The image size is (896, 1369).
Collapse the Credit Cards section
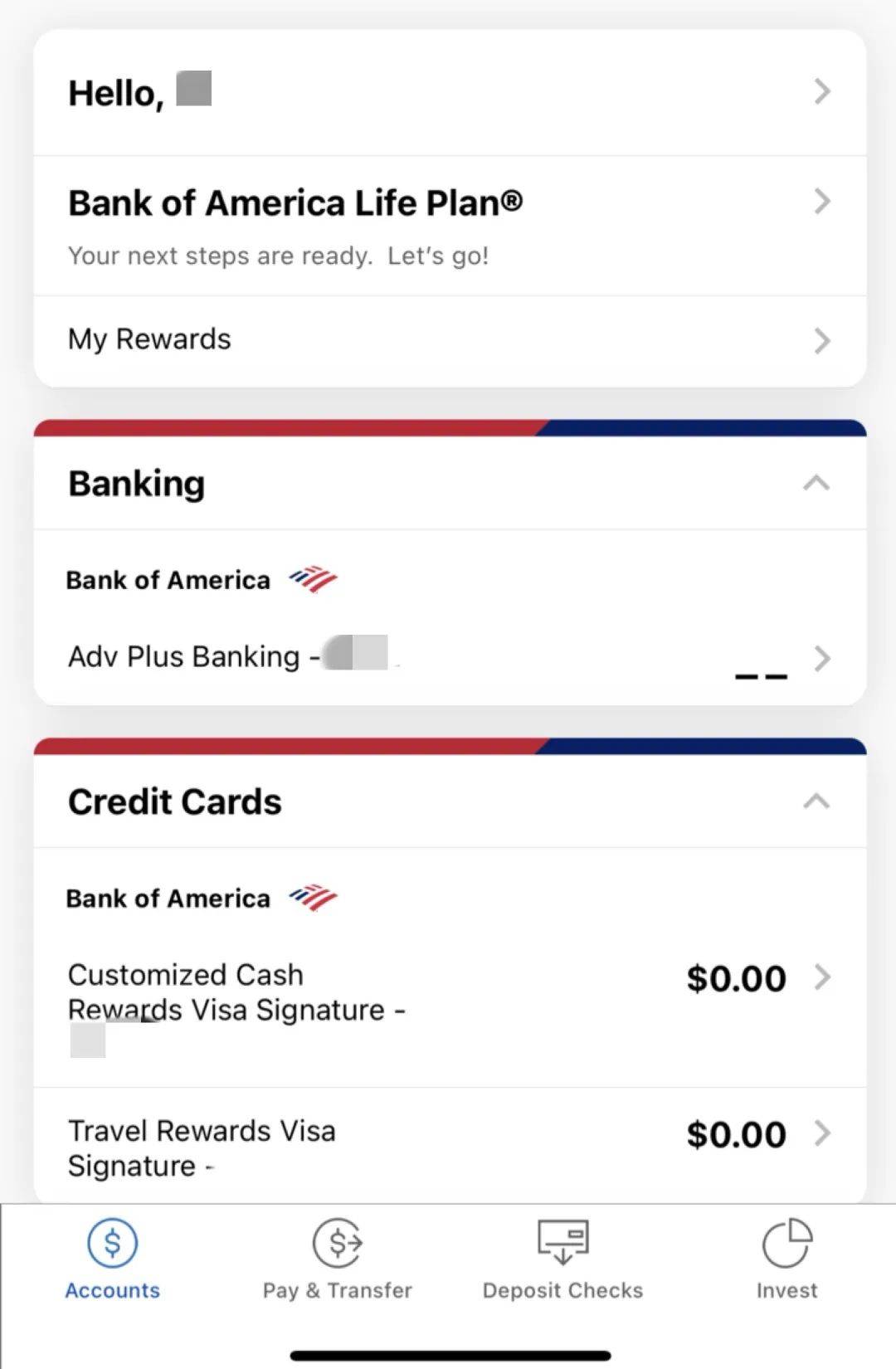tap(816, 801)
